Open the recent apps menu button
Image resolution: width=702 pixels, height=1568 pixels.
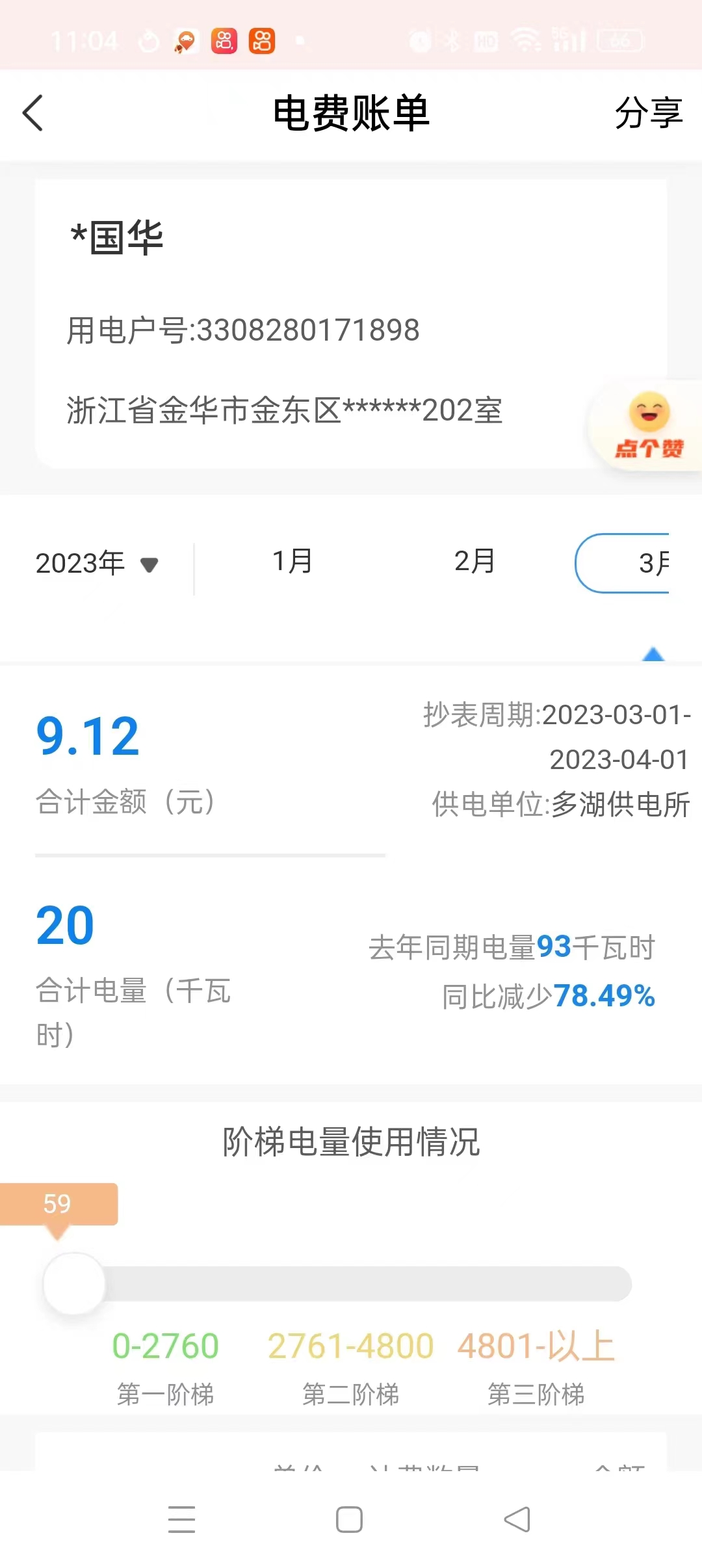coord(181,1519)
